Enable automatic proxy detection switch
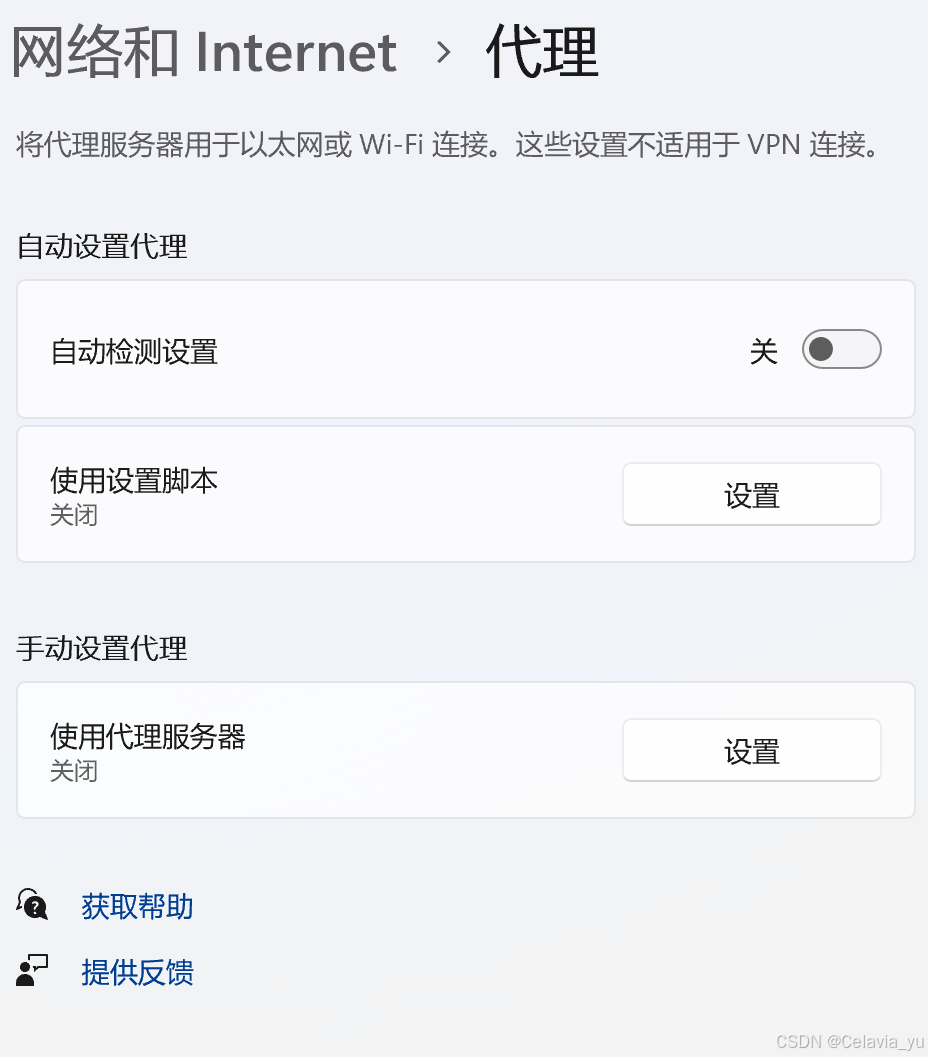 click(x=841, y=349)
